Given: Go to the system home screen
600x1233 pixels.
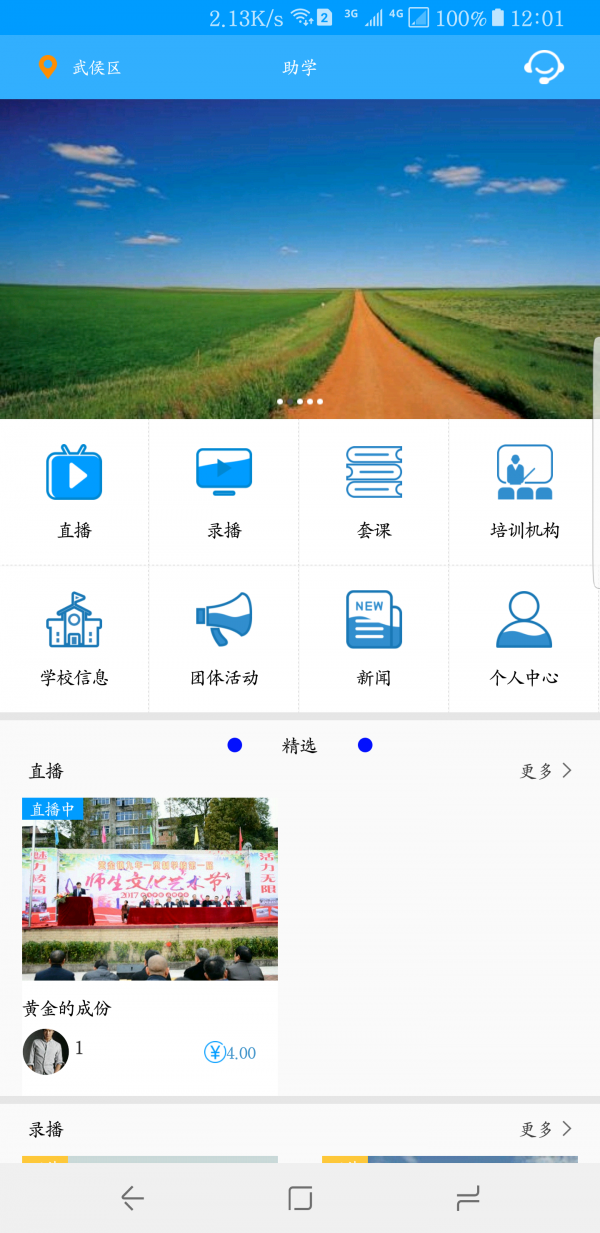Looking at the screenshot, I should pyautogui.click(x=300, y=1198).
